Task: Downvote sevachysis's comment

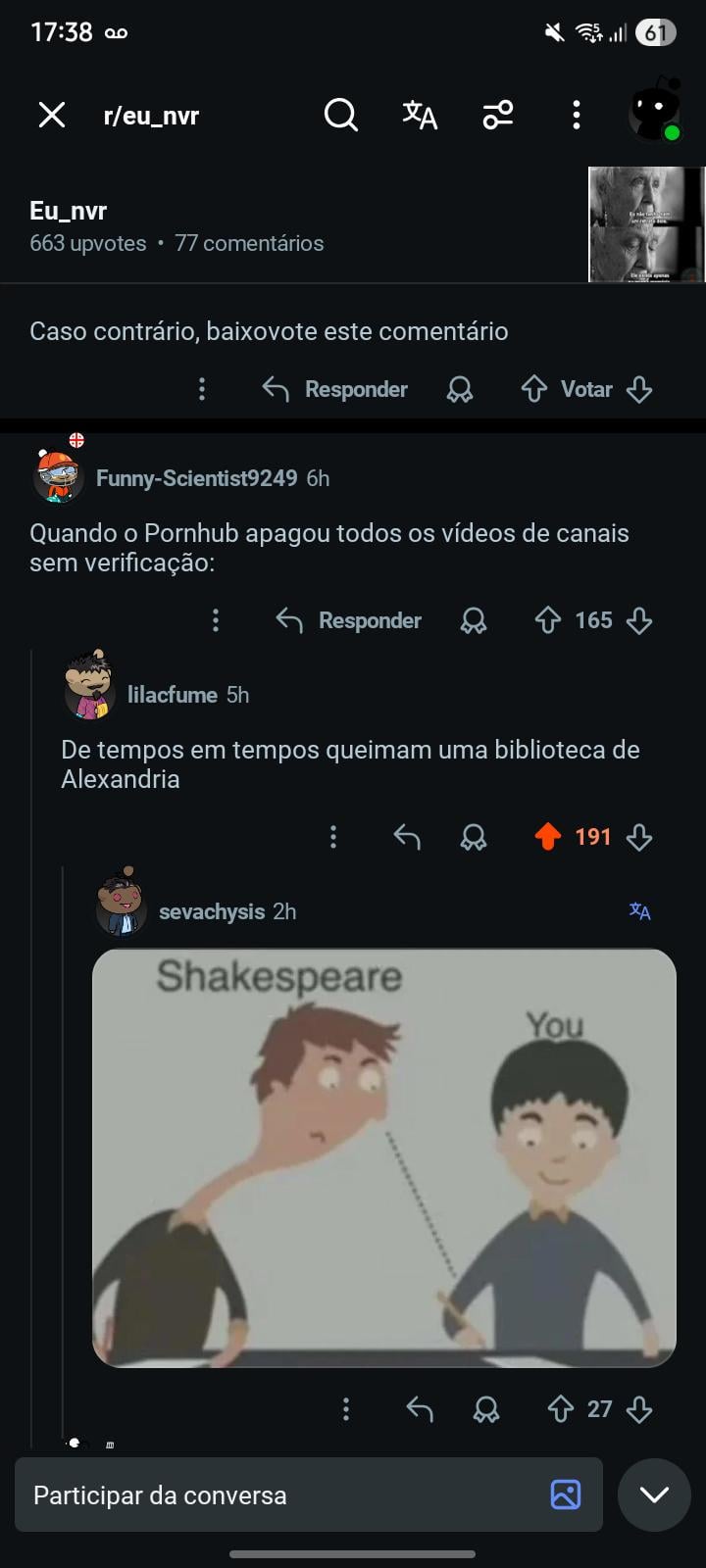Action: [639, 1409]
